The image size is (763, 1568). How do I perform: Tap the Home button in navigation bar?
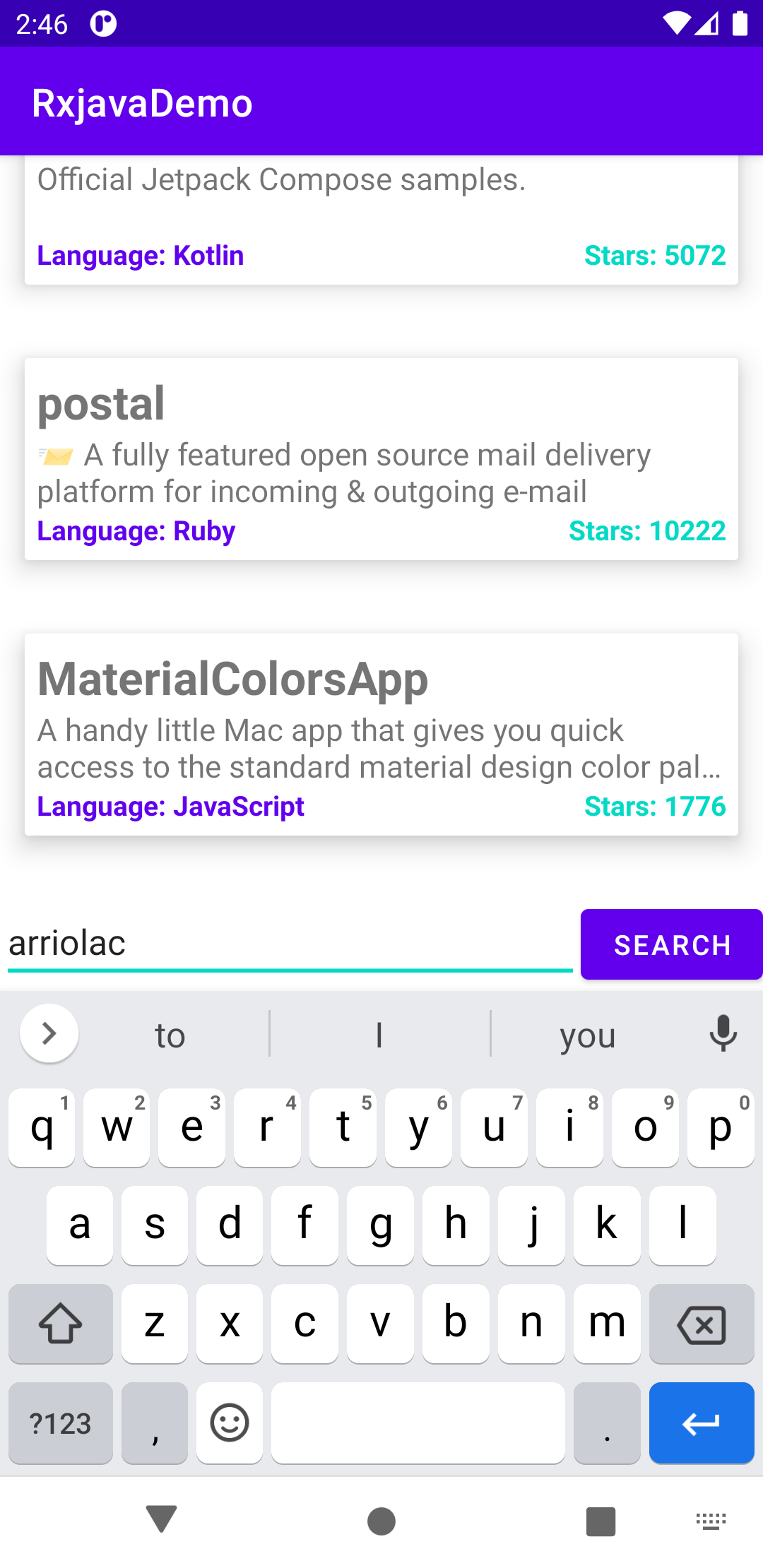point(381,1523)
